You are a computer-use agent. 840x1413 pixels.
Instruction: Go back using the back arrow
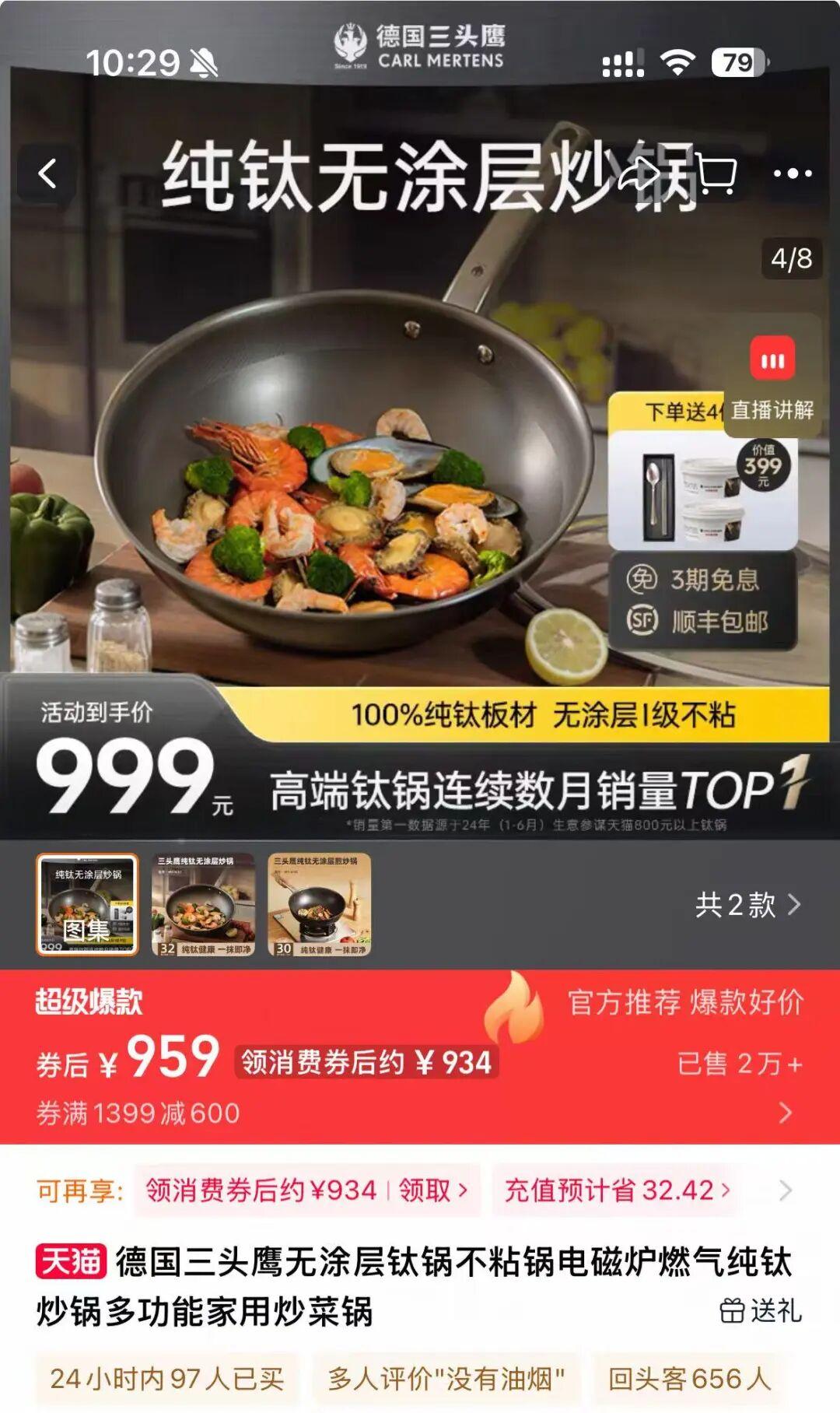tap(48, 174)
